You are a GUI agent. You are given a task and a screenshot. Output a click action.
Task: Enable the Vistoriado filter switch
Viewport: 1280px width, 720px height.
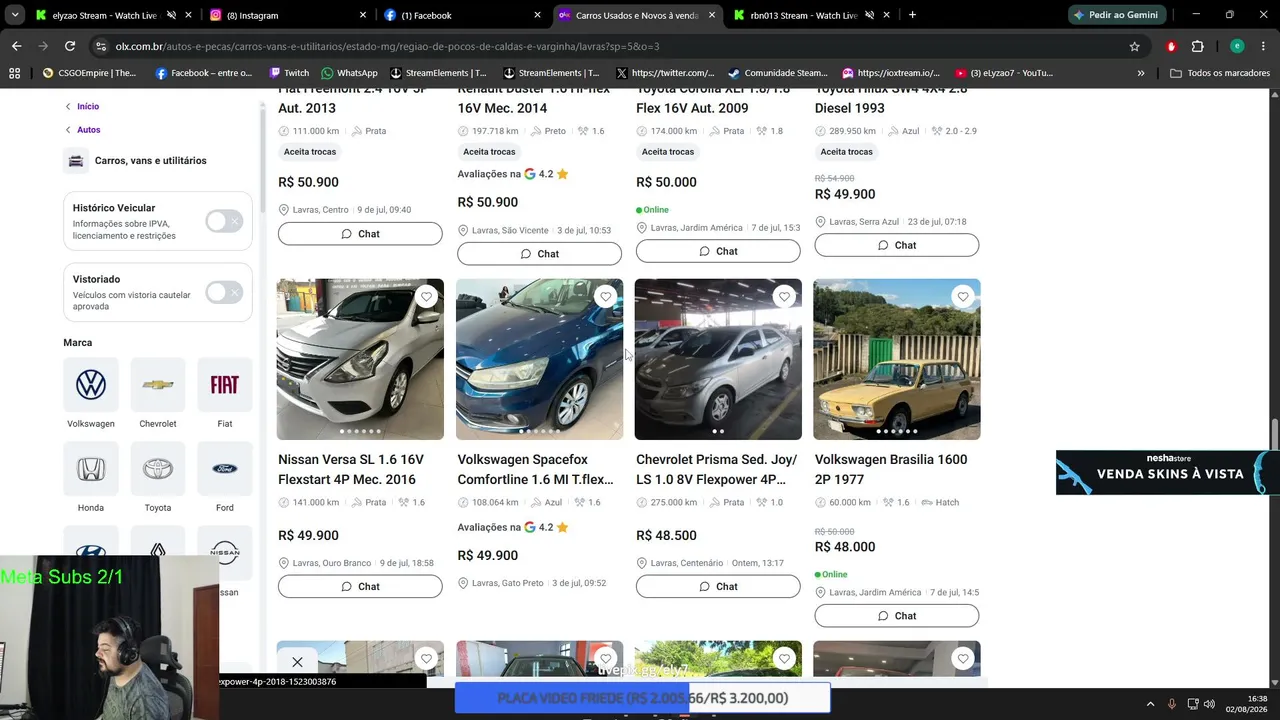(224, 292)
